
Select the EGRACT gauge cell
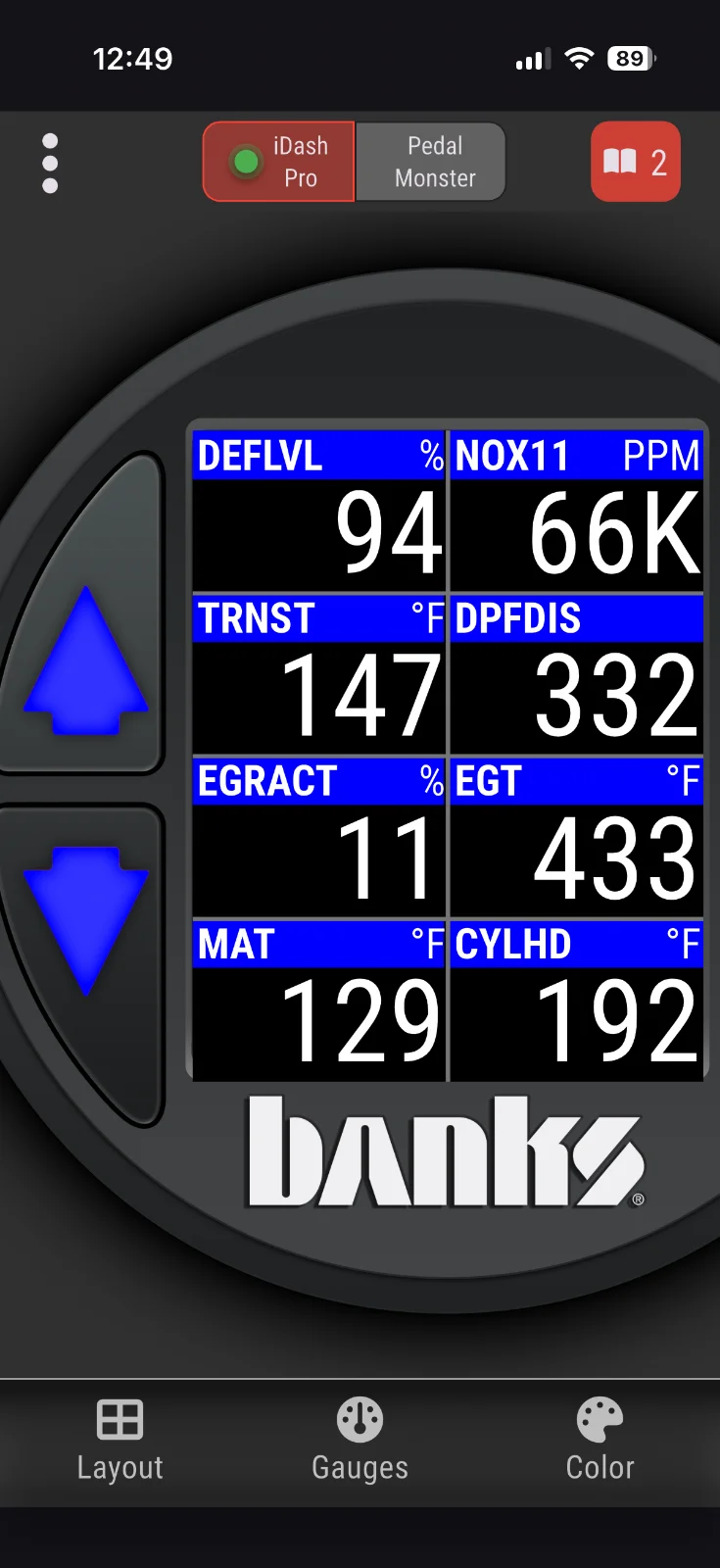[319, 837]
